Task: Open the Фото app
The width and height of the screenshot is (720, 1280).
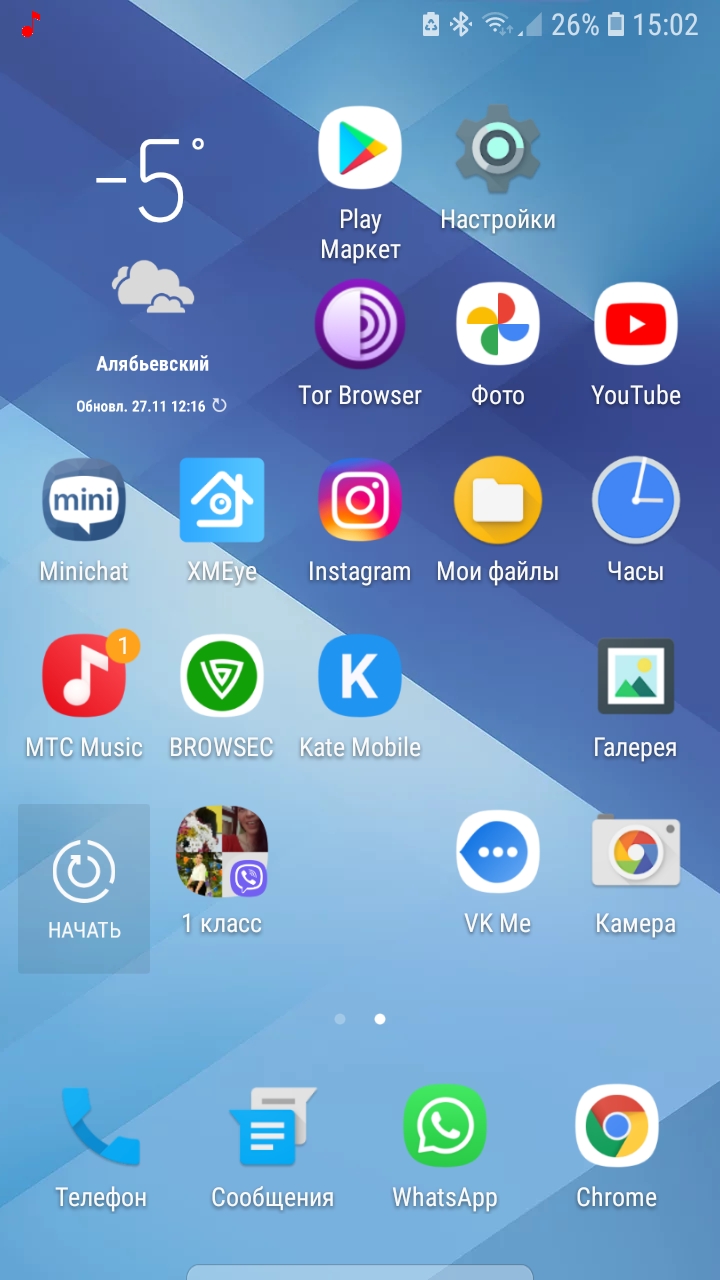Action: point(498,325)
